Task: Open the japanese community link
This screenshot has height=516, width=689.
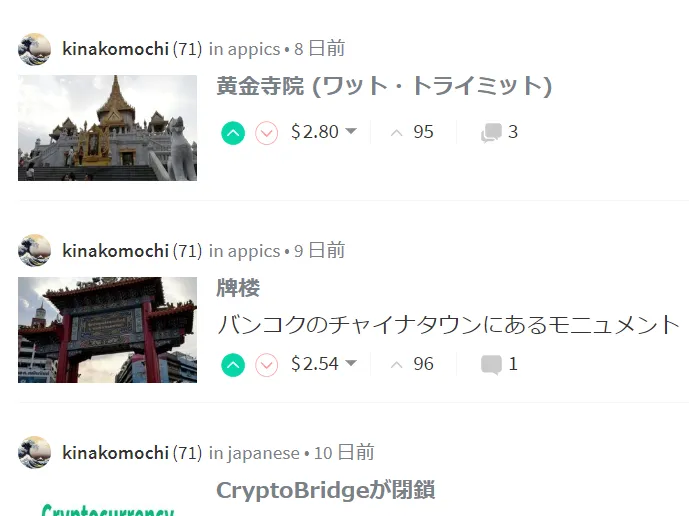Action: [263, 453]
